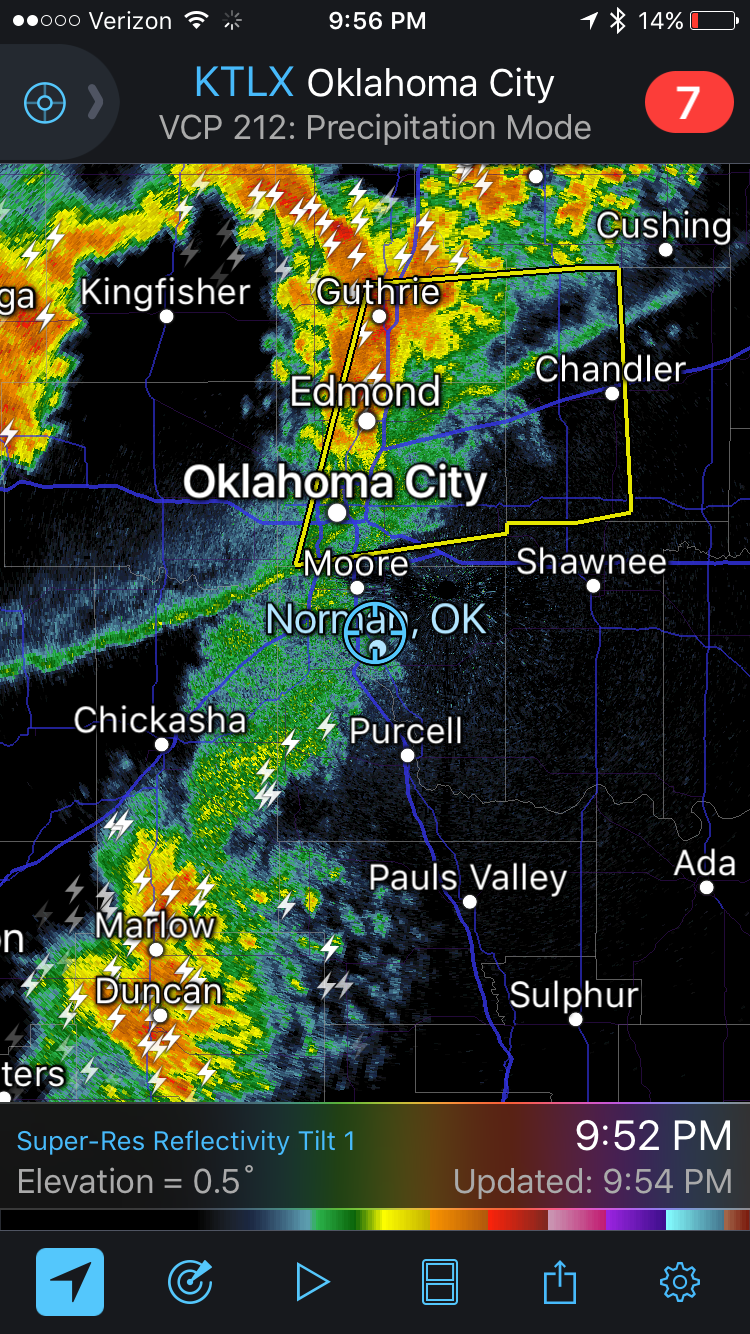Viewport: 750px width, 1334px height.
Task: Open the red 7 warnings badge
Action: [x=689, y=102]
